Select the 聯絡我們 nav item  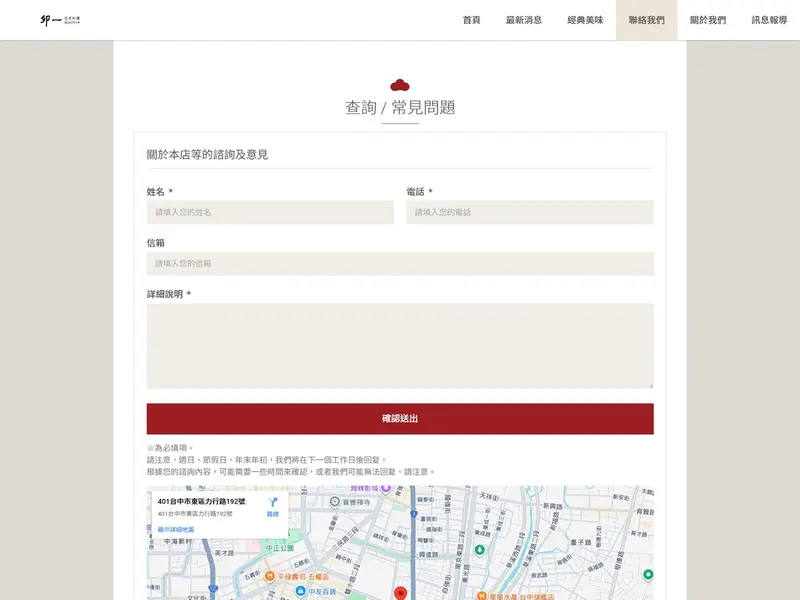pyautogui.click(x=646, y=20)
